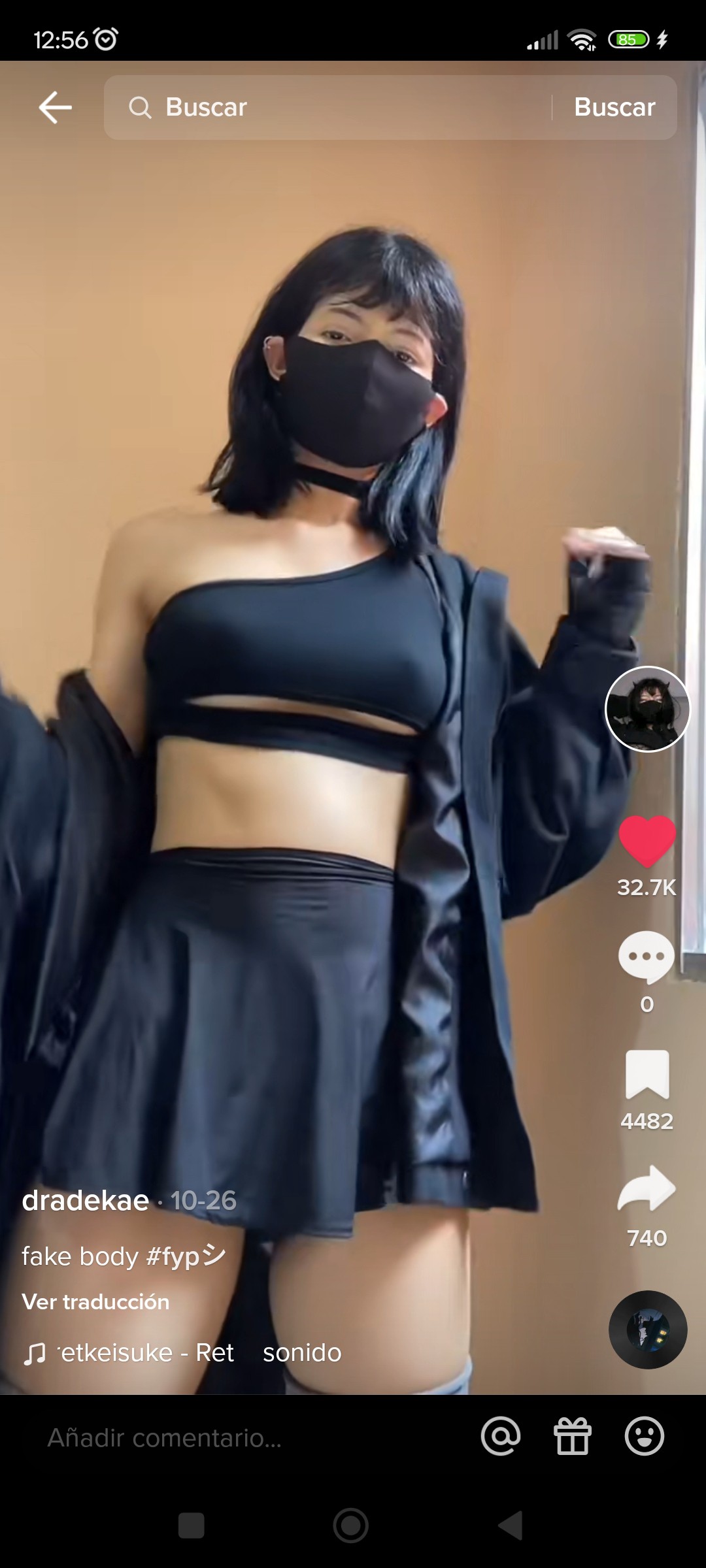
Task: Share the video with the arrow icon
Action: (x=647, y=1188)
